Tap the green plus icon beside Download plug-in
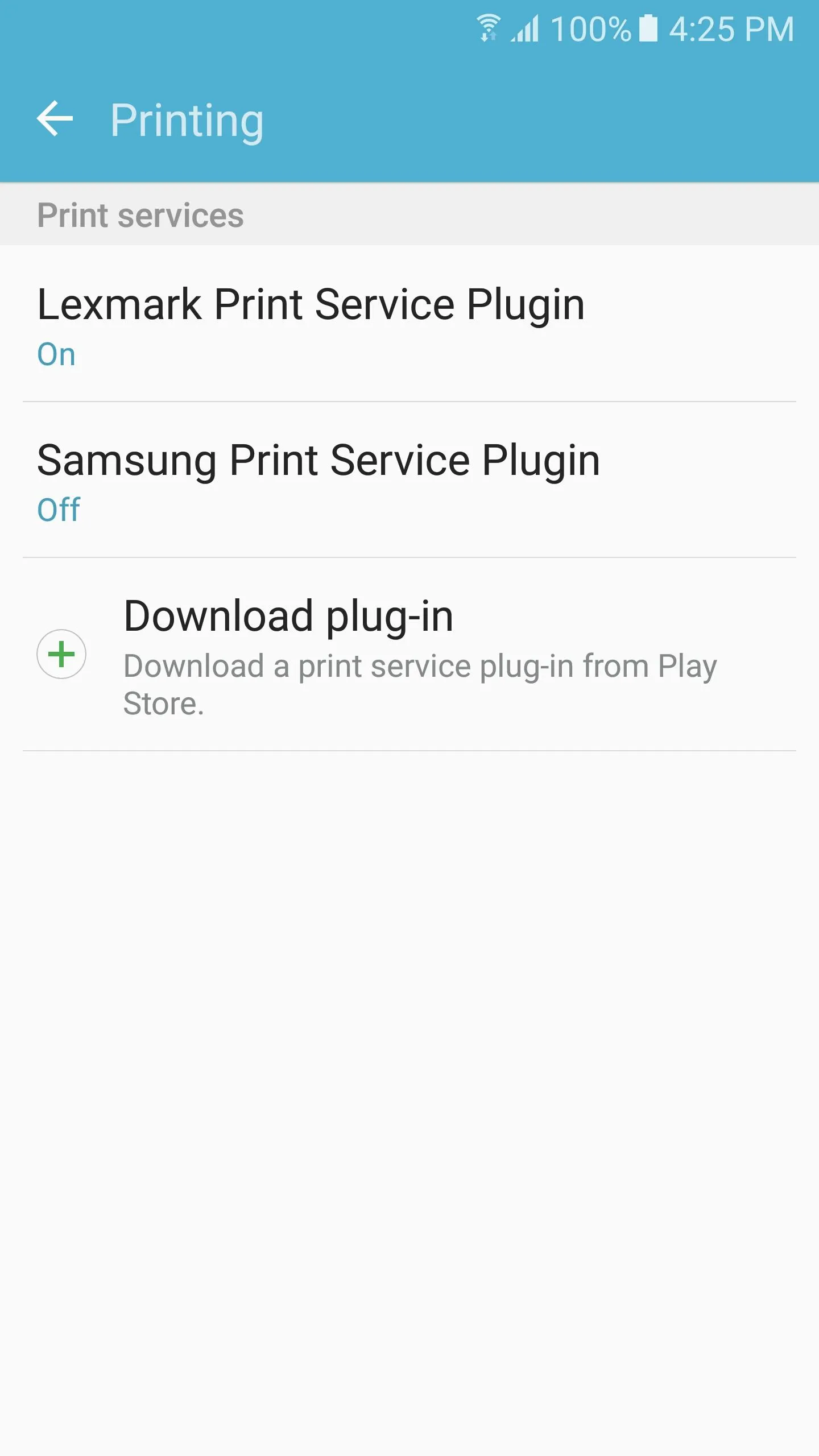Viewport: 819px width, 1456px height. (63, 654)
